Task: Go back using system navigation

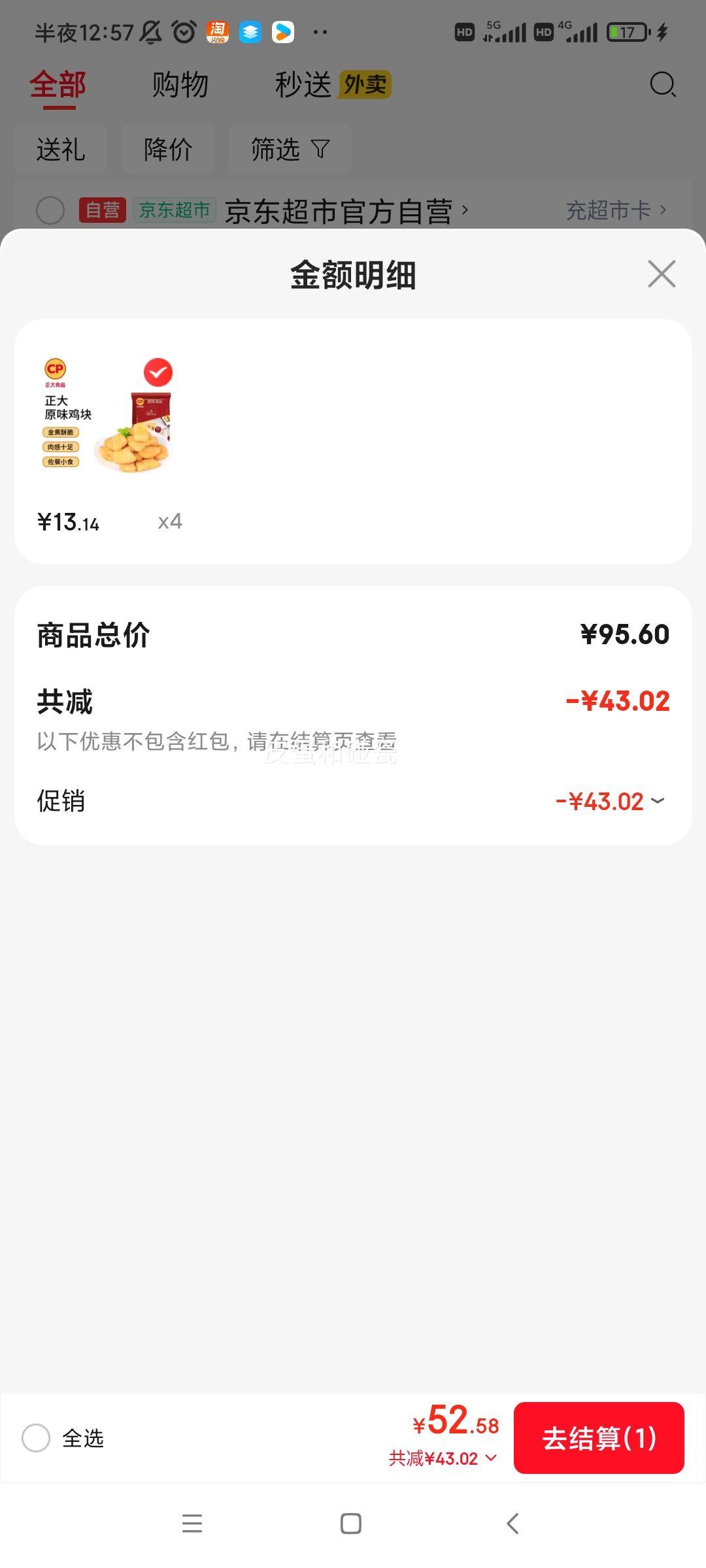Action: tap(513, 1524)
